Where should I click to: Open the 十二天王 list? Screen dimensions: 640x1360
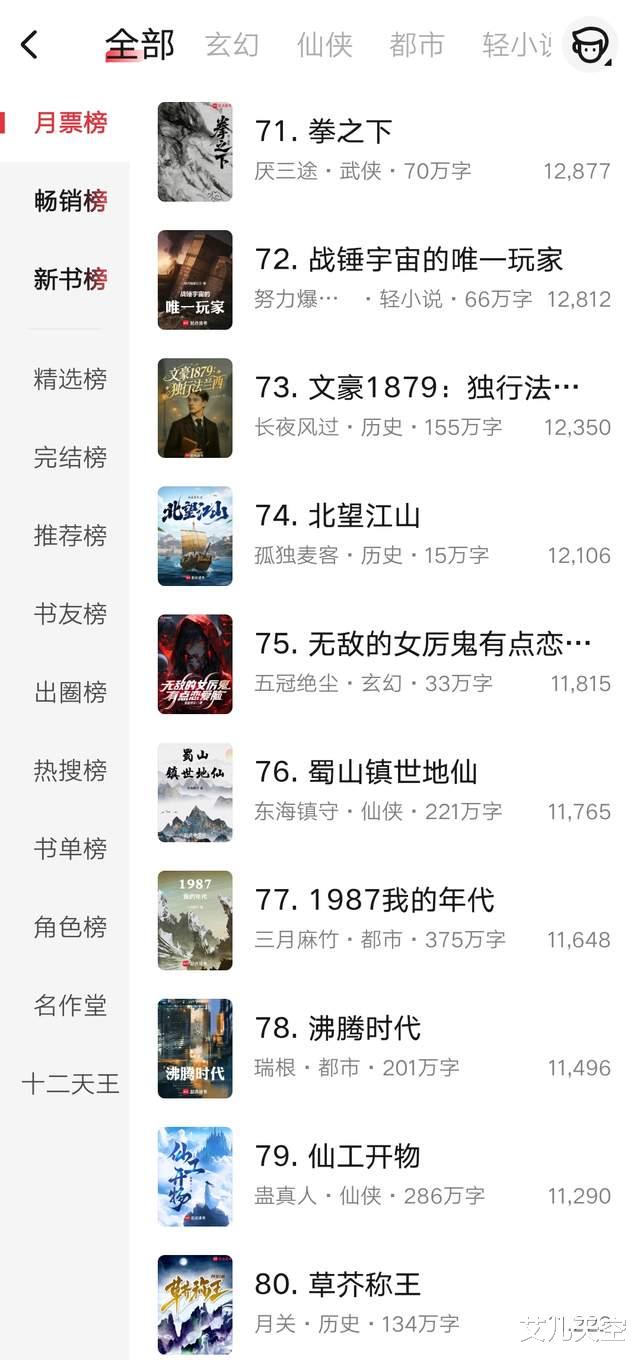pyautogui.click(x=70, y=1083)
